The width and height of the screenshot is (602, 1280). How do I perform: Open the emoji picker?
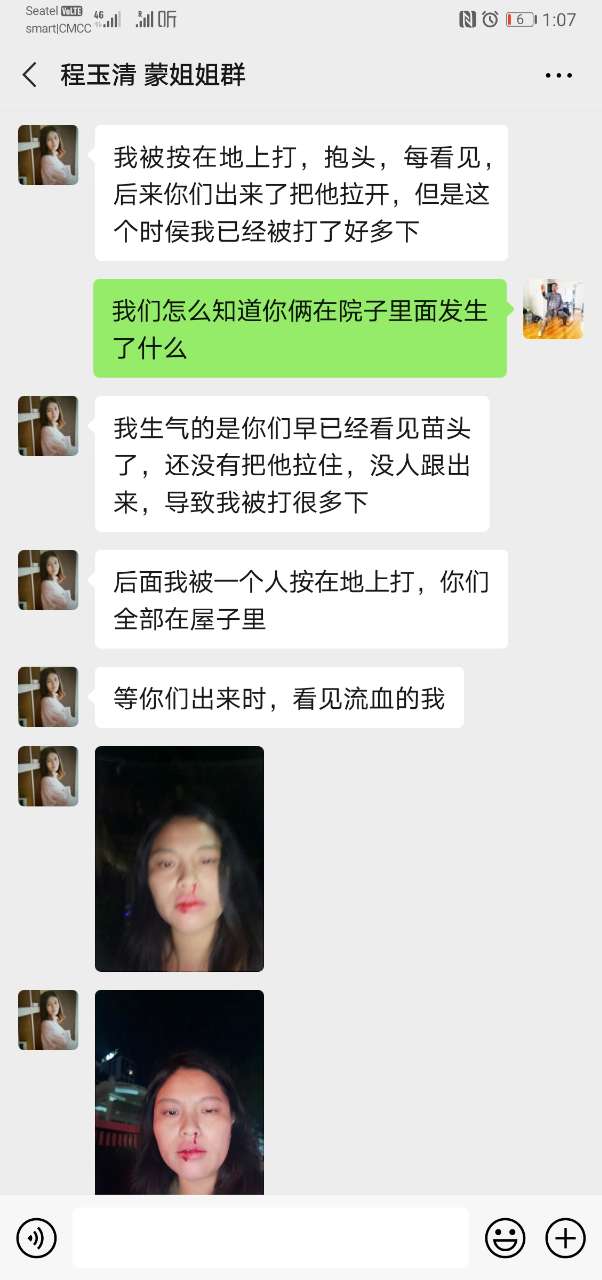(505, 1238)
